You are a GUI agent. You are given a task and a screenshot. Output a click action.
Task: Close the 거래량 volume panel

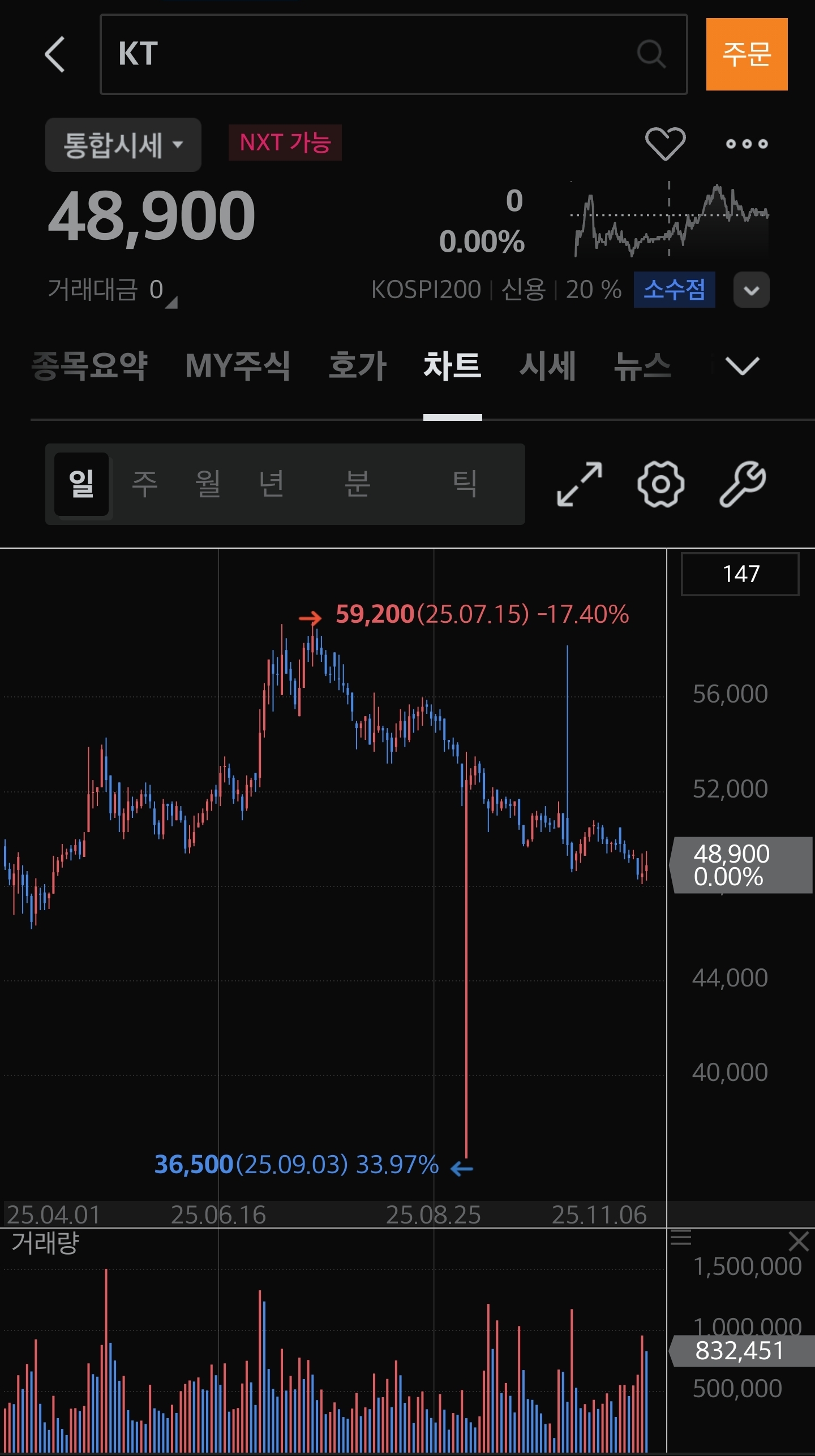pyautogui.click(x=798, y=1242)
